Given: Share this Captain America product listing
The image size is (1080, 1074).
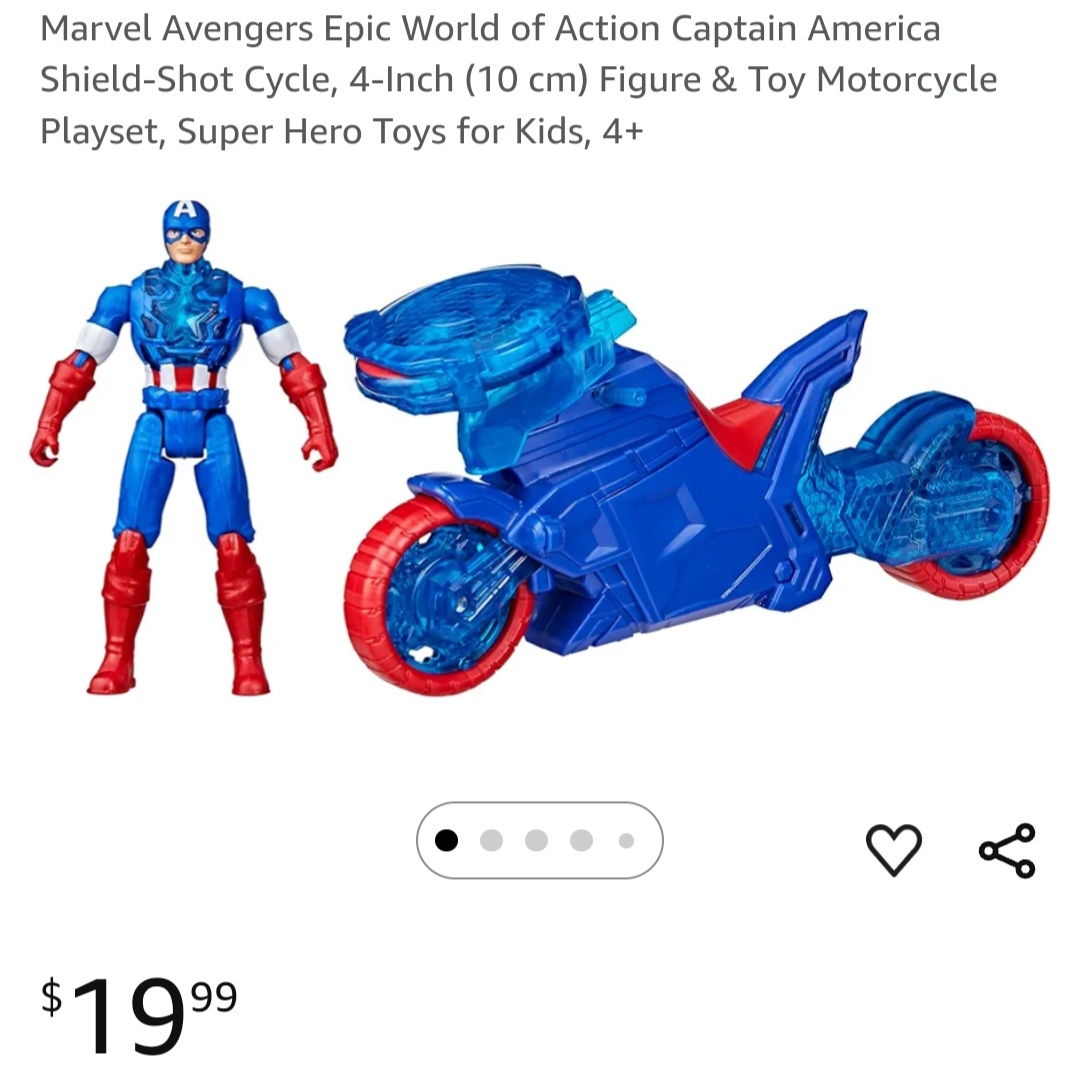Looking at the screenshot, I should click(x=1007, y=850).
